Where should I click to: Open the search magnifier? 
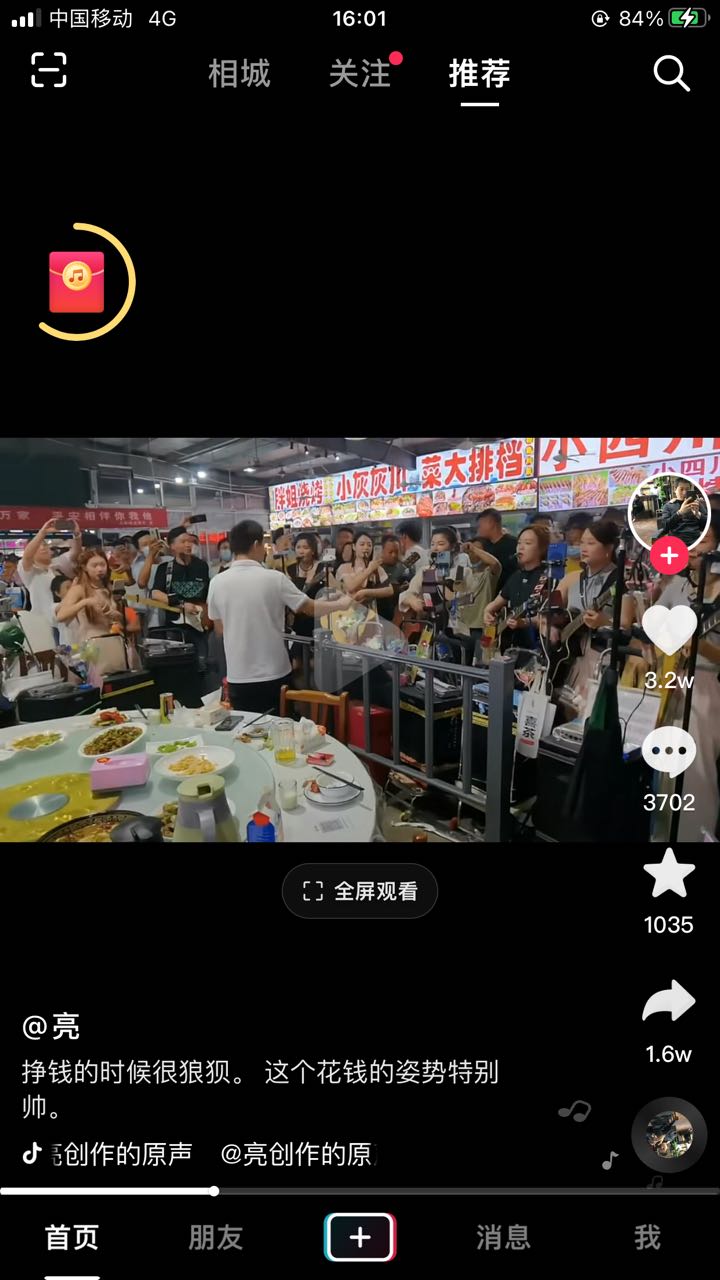point(671,73)
